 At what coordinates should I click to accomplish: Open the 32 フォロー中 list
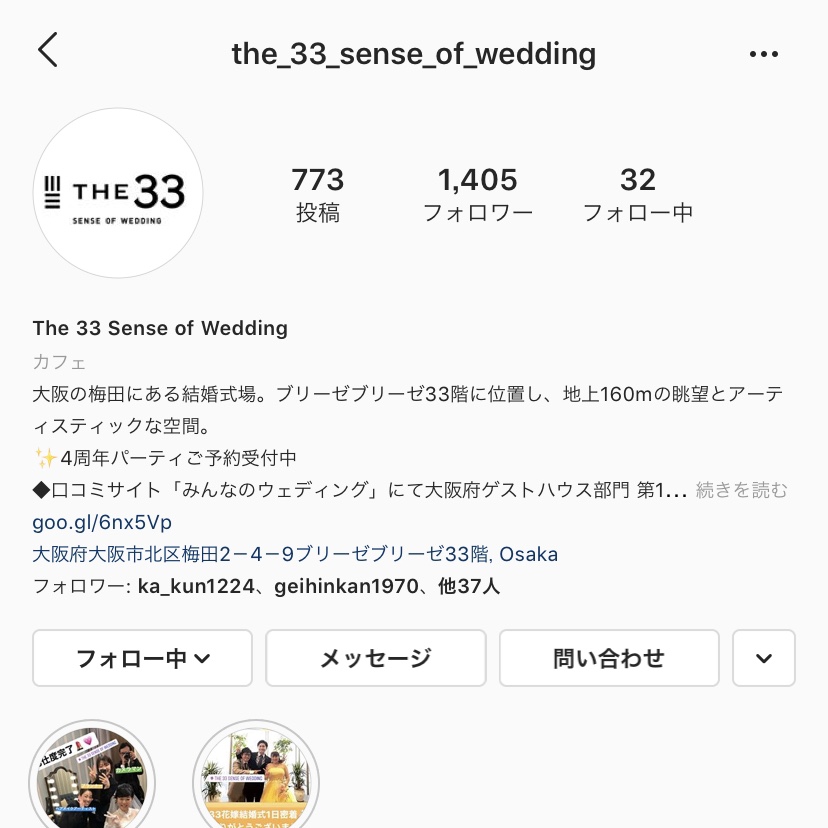[637, 194]
